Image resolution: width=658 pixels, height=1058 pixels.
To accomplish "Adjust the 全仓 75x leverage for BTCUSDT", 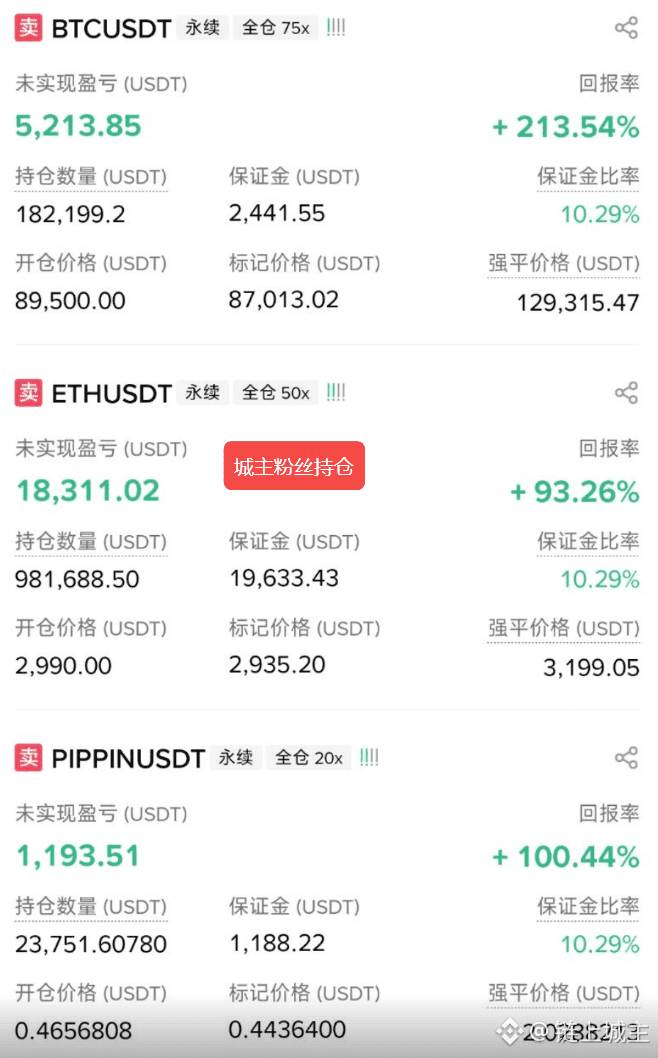I will [x=276, y=28].
